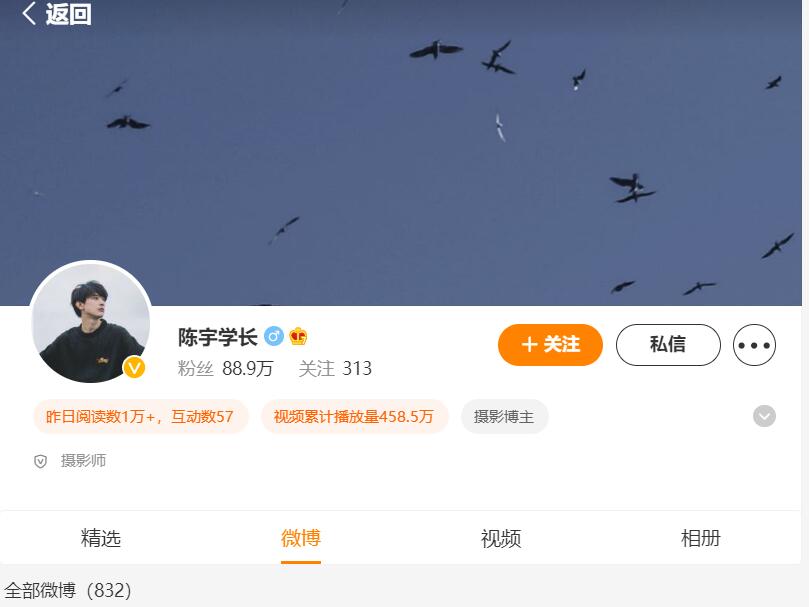Switch to the 视频 tab

pos(501,538)
